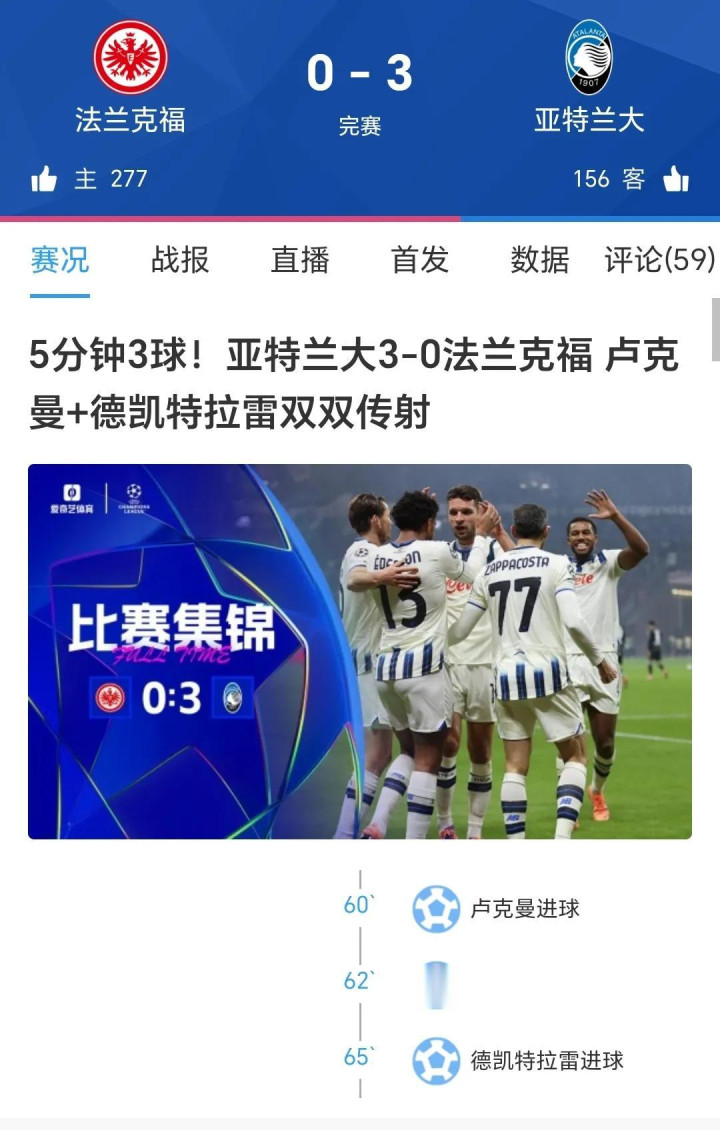This screenshot has height=1130, width=720.
Task: Select the 赛况 tab
Action: coord(60,260)
